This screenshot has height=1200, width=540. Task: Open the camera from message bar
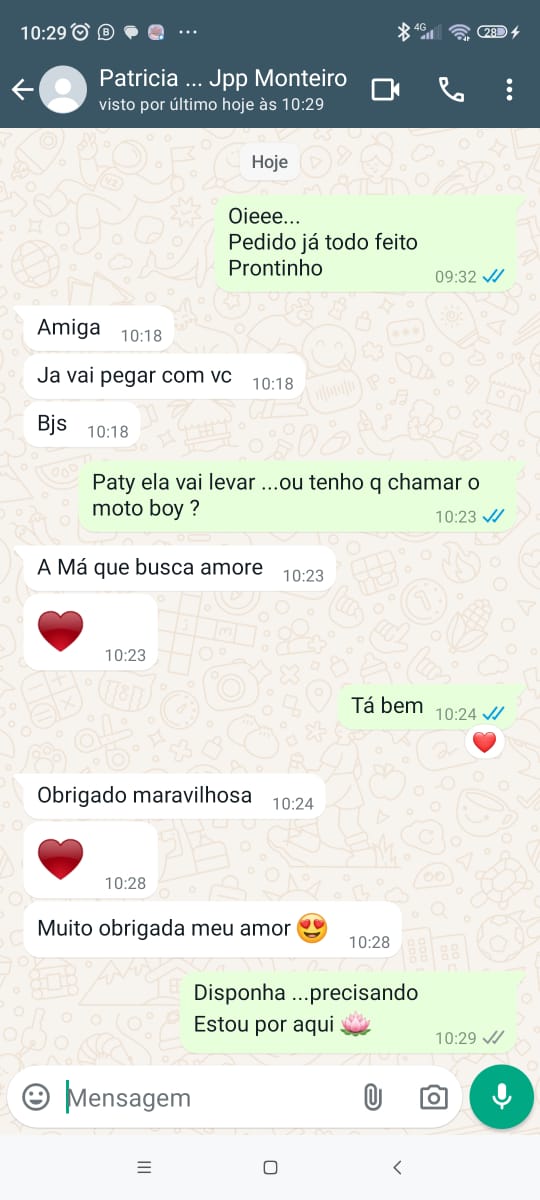(x=433, y=1097)
